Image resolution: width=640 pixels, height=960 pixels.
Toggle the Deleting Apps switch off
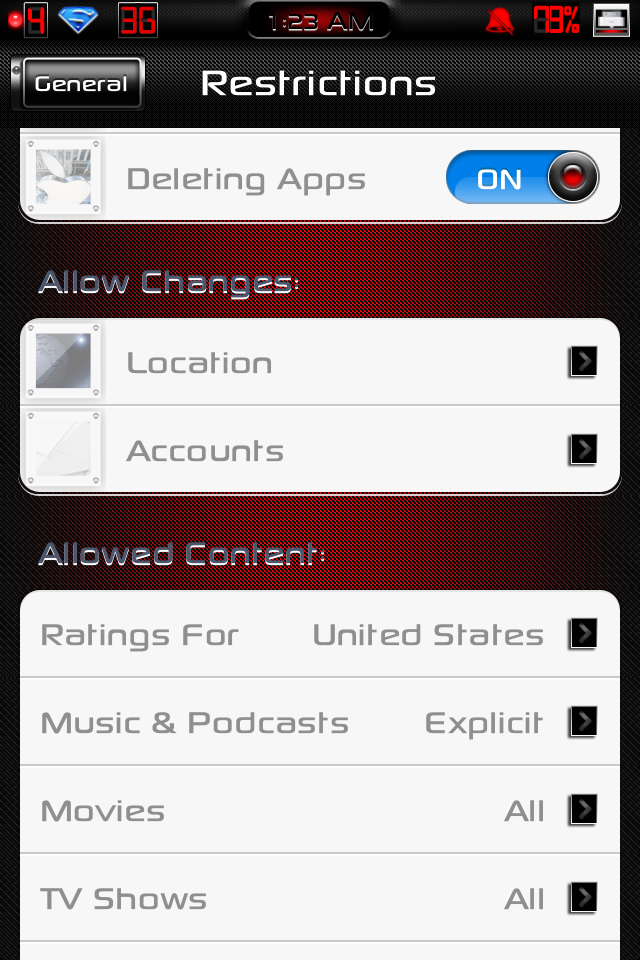pos(522,178)
